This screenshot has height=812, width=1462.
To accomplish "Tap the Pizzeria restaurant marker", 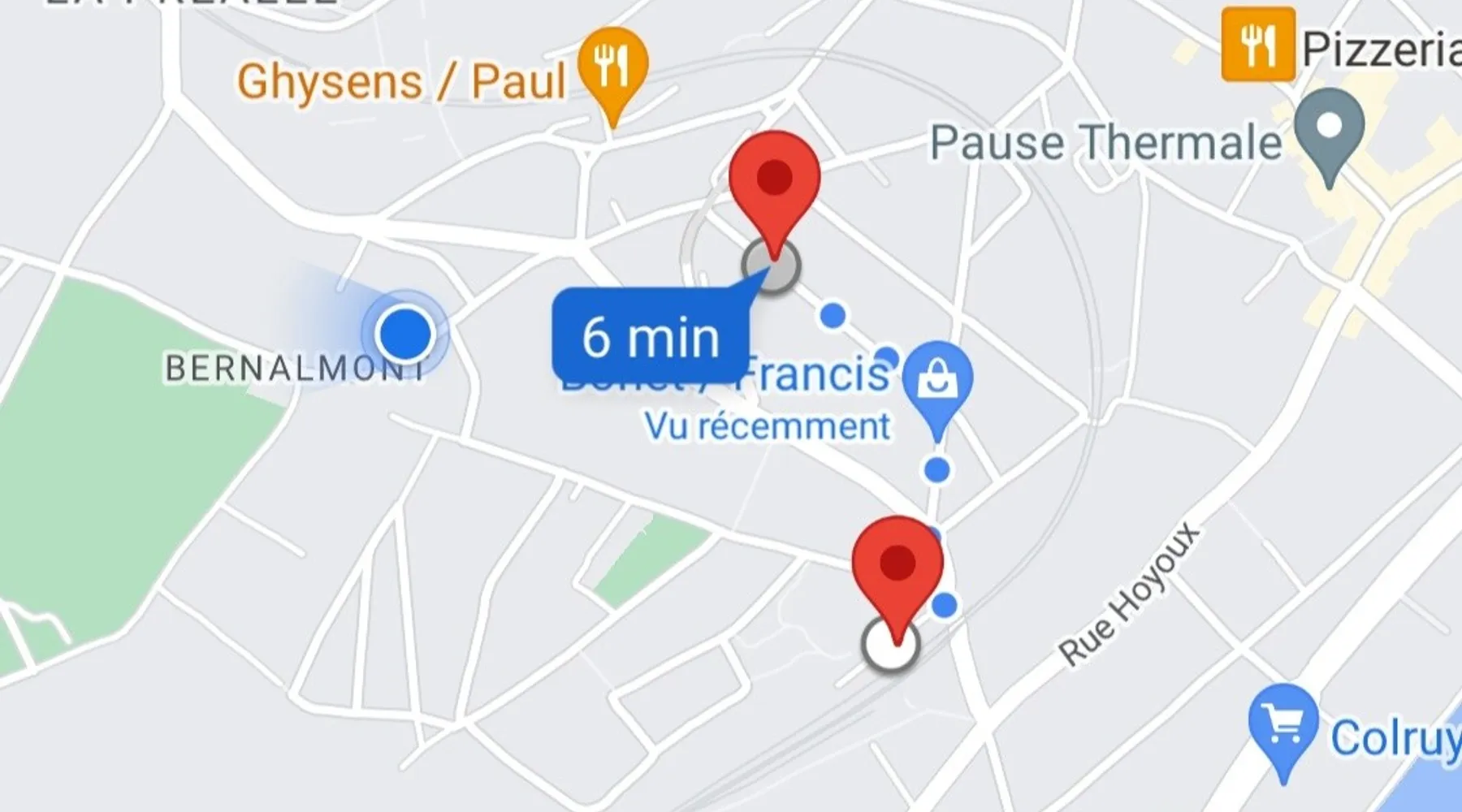I will click(x=1257, y=45).
